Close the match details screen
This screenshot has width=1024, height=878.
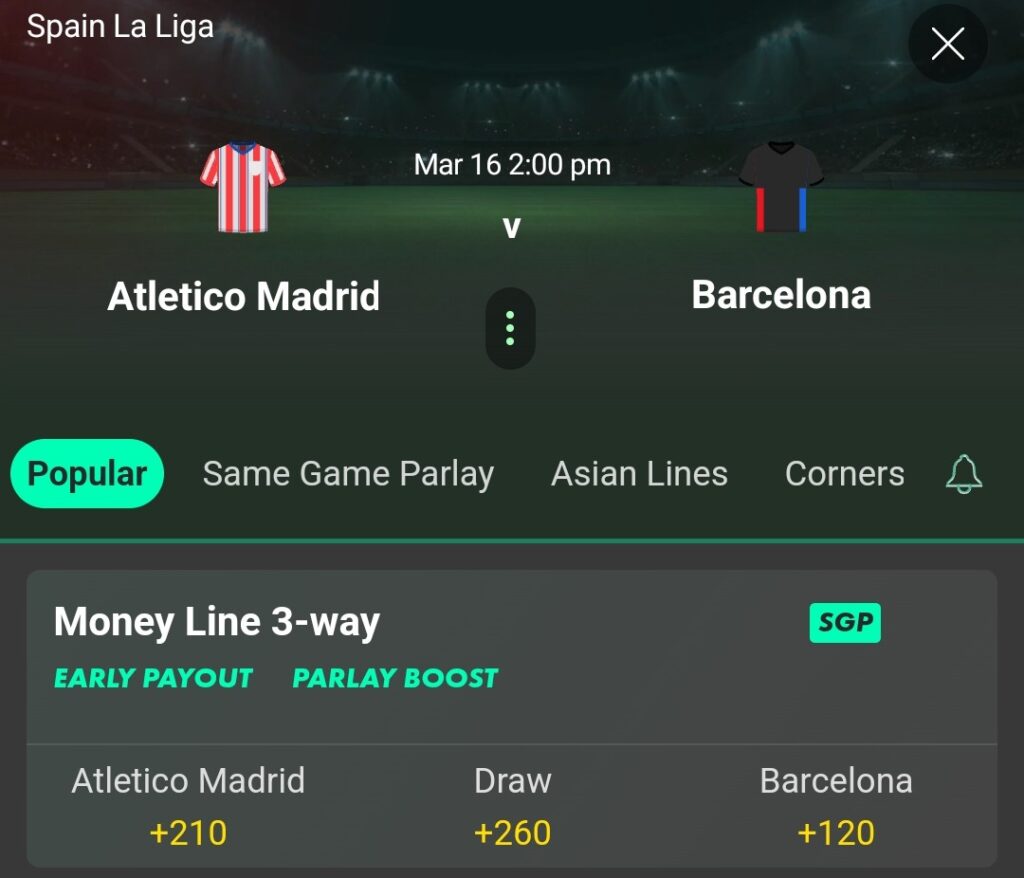click(x=947, y=44)
